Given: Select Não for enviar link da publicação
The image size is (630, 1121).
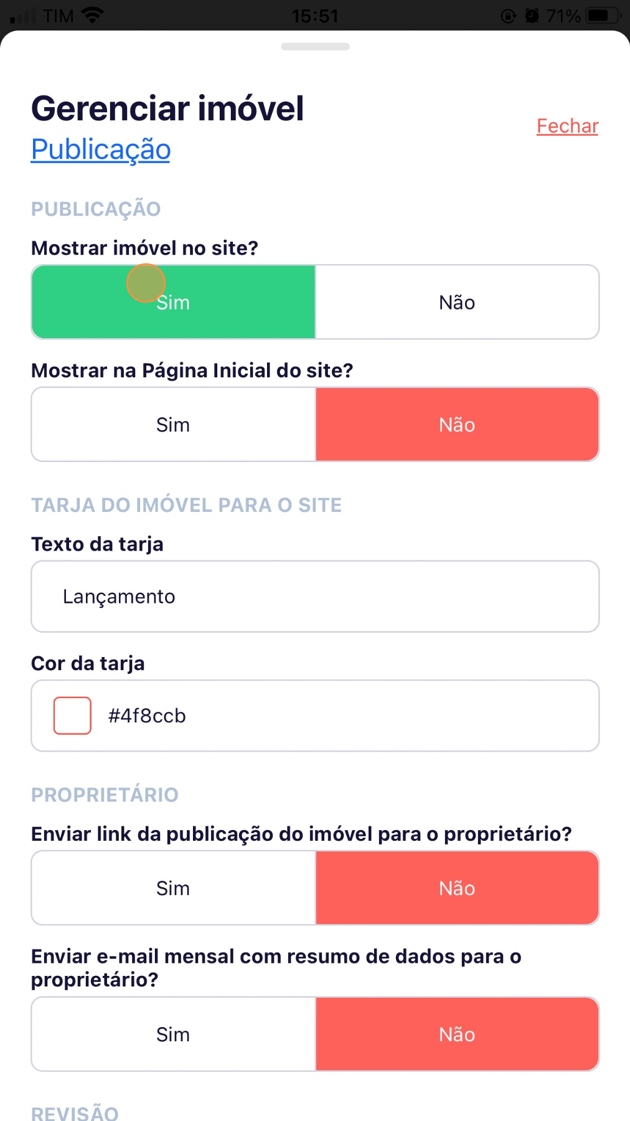Looking at the screenshot, I should [457, 888].
